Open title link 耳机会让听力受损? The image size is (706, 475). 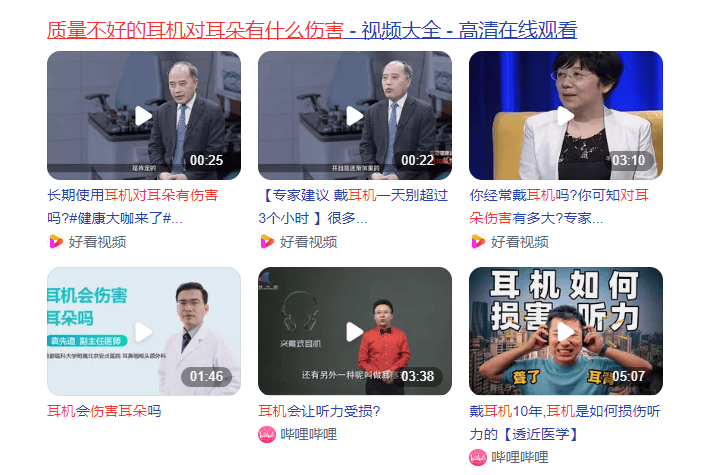click(x=319, y=411)
